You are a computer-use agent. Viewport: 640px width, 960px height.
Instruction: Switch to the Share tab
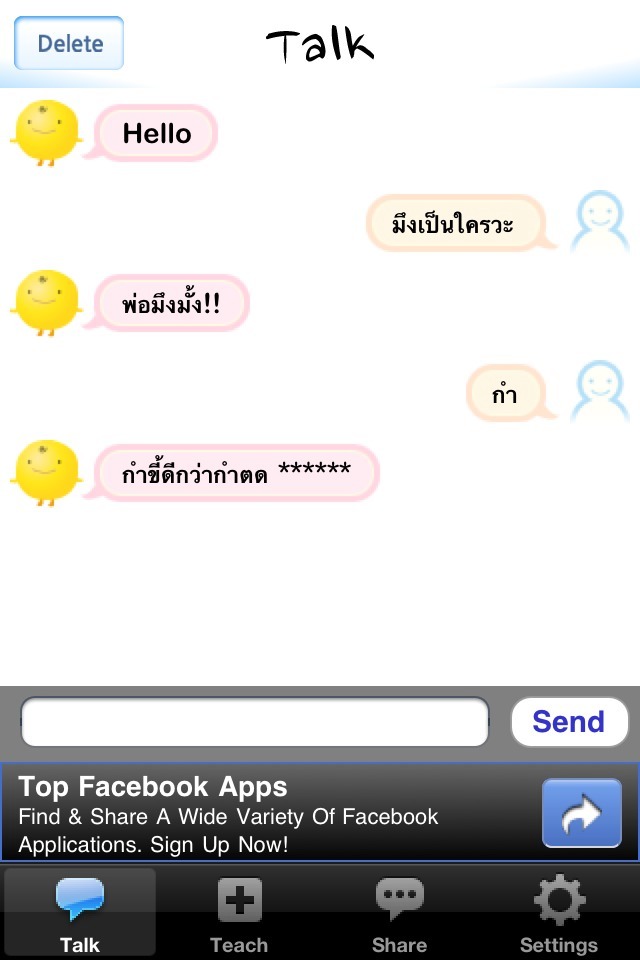399,915
